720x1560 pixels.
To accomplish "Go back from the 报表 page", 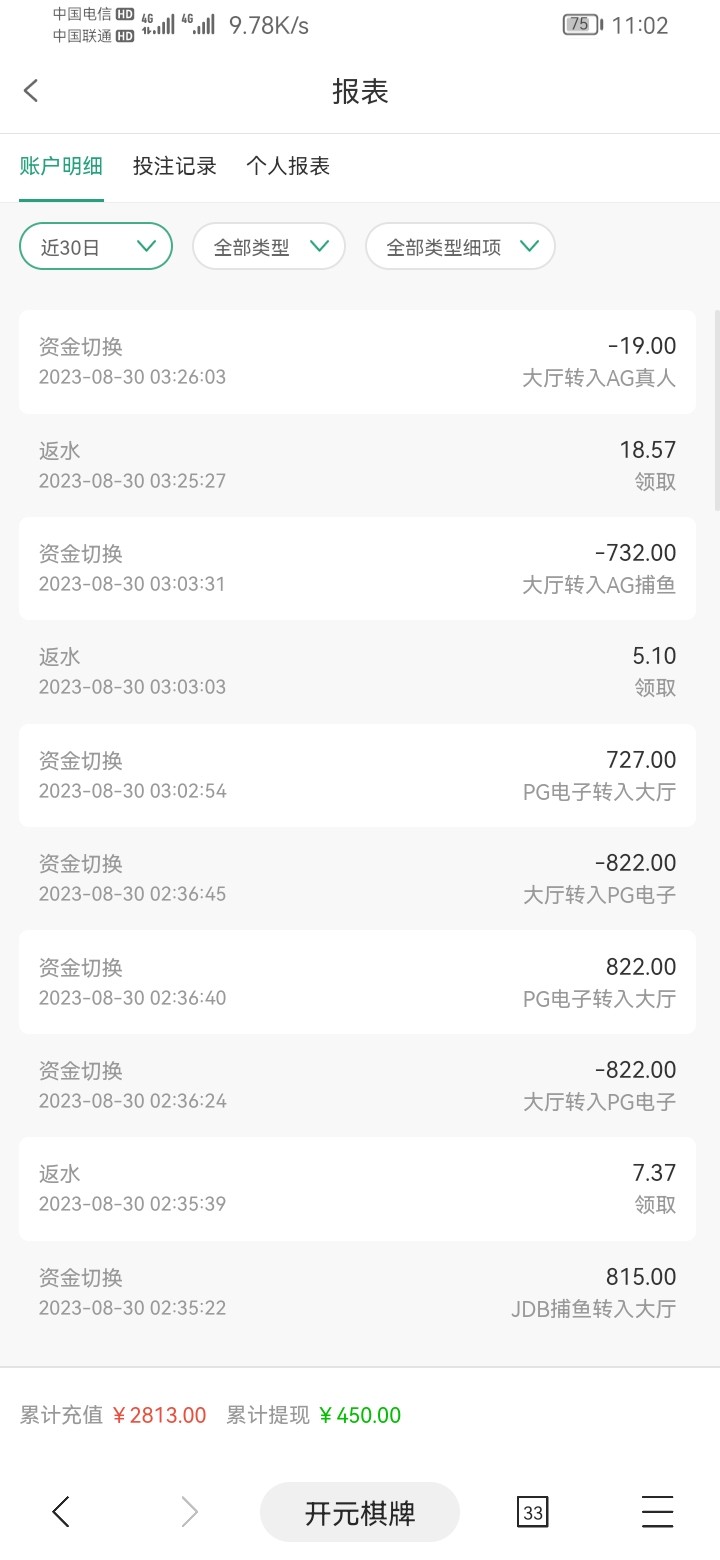I will [31, 91].
